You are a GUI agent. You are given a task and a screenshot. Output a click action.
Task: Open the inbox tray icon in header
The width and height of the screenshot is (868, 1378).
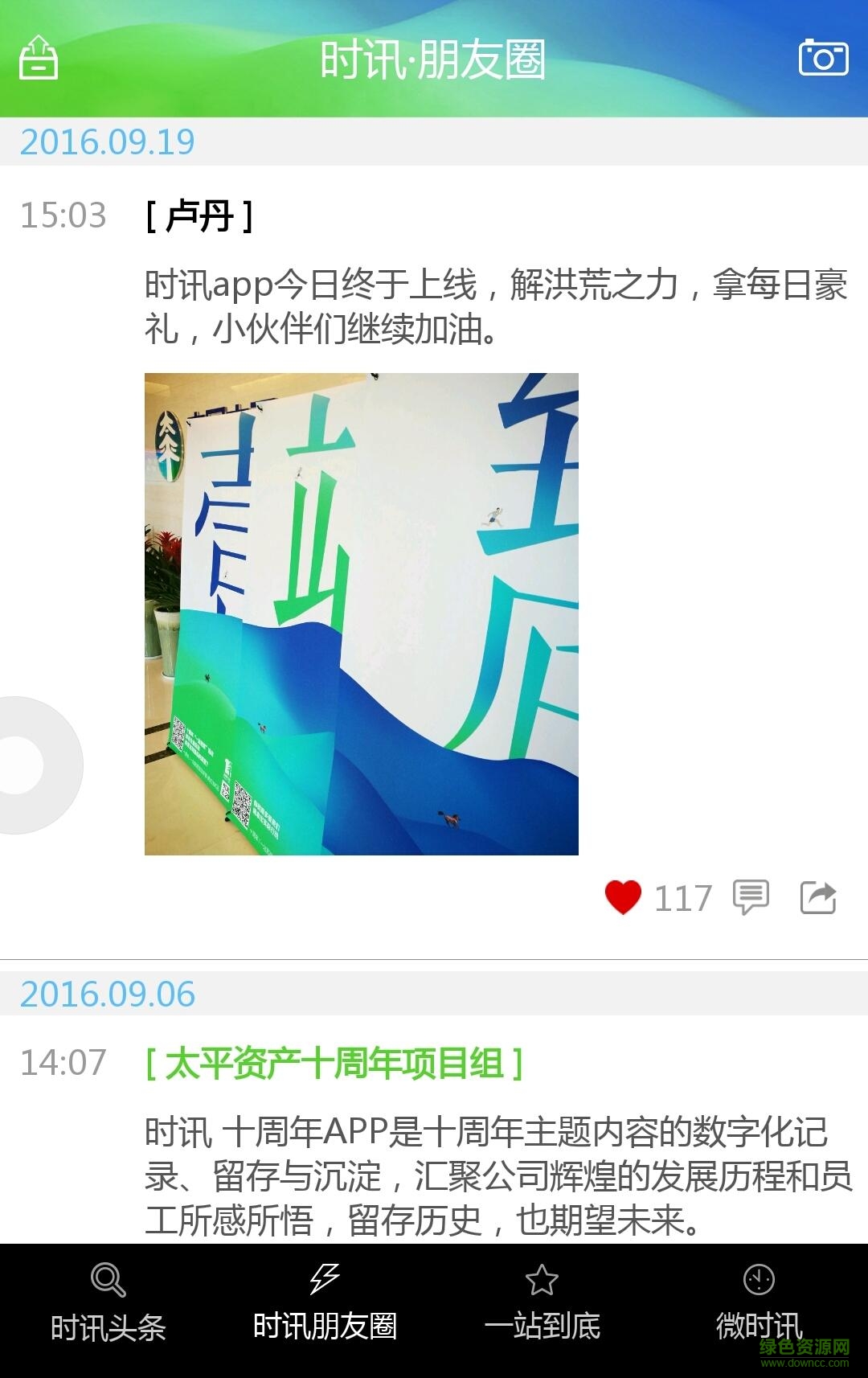[39, 58]
